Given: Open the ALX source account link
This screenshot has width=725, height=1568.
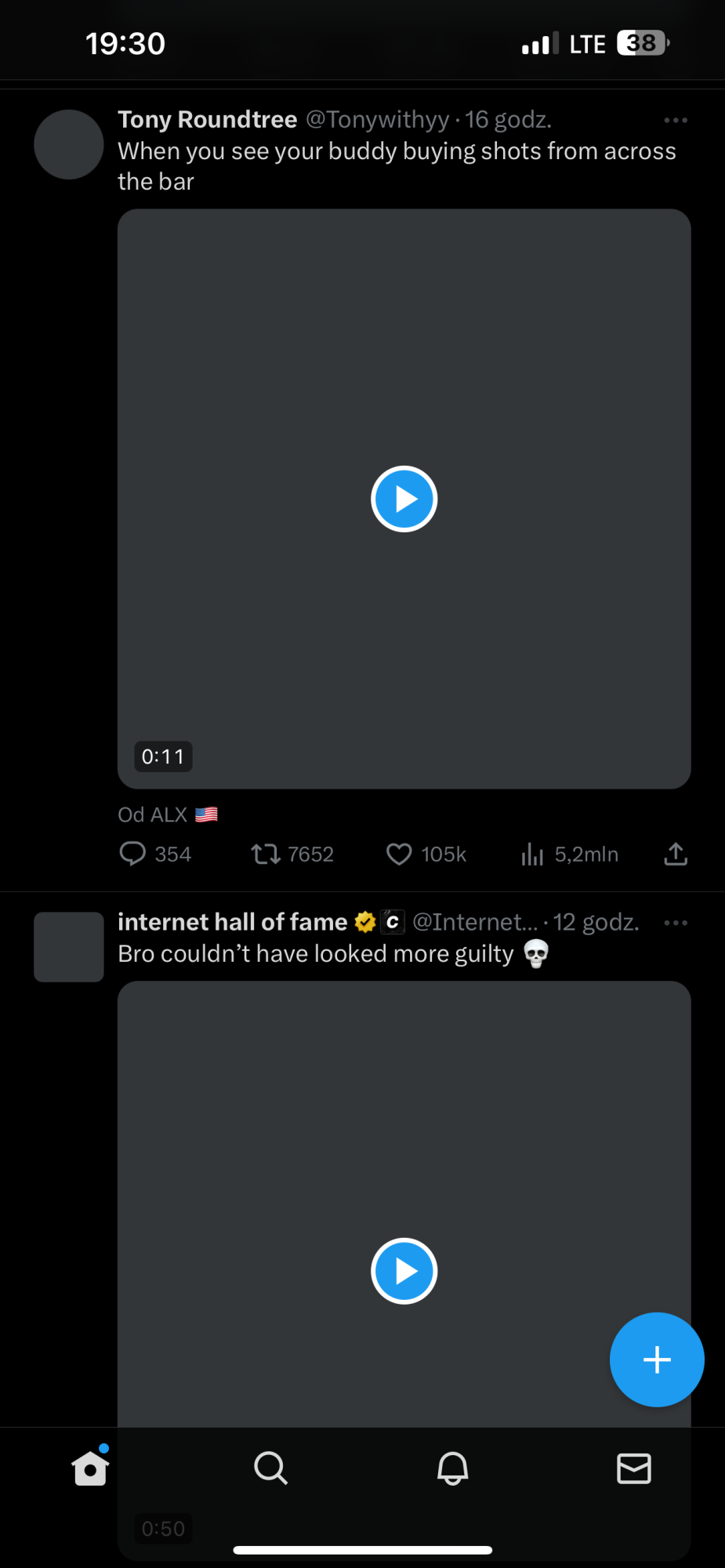Looking at the screenshot, I should pyautogui.click(x=168, y=815).
